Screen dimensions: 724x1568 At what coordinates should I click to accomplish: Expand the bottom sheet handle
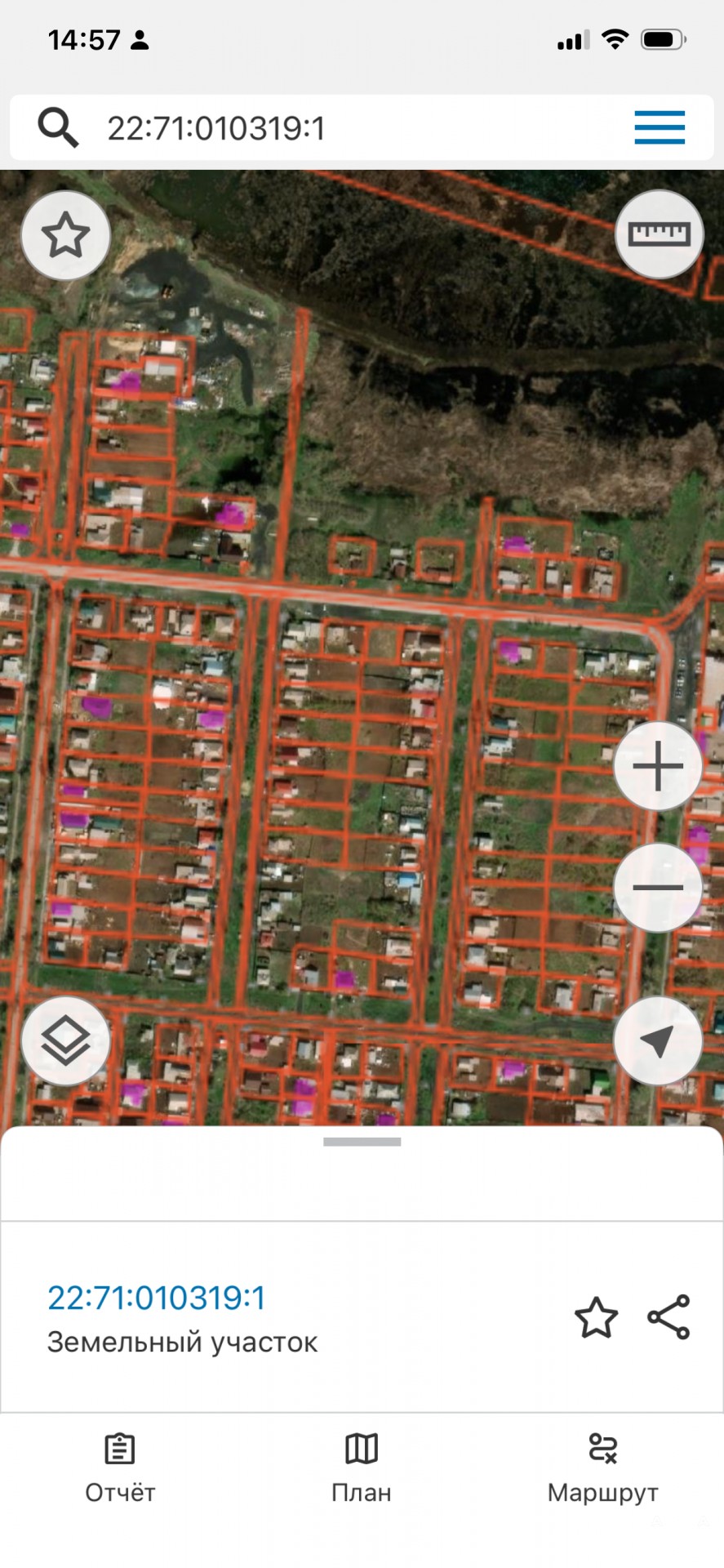[x=362, y=1142]
